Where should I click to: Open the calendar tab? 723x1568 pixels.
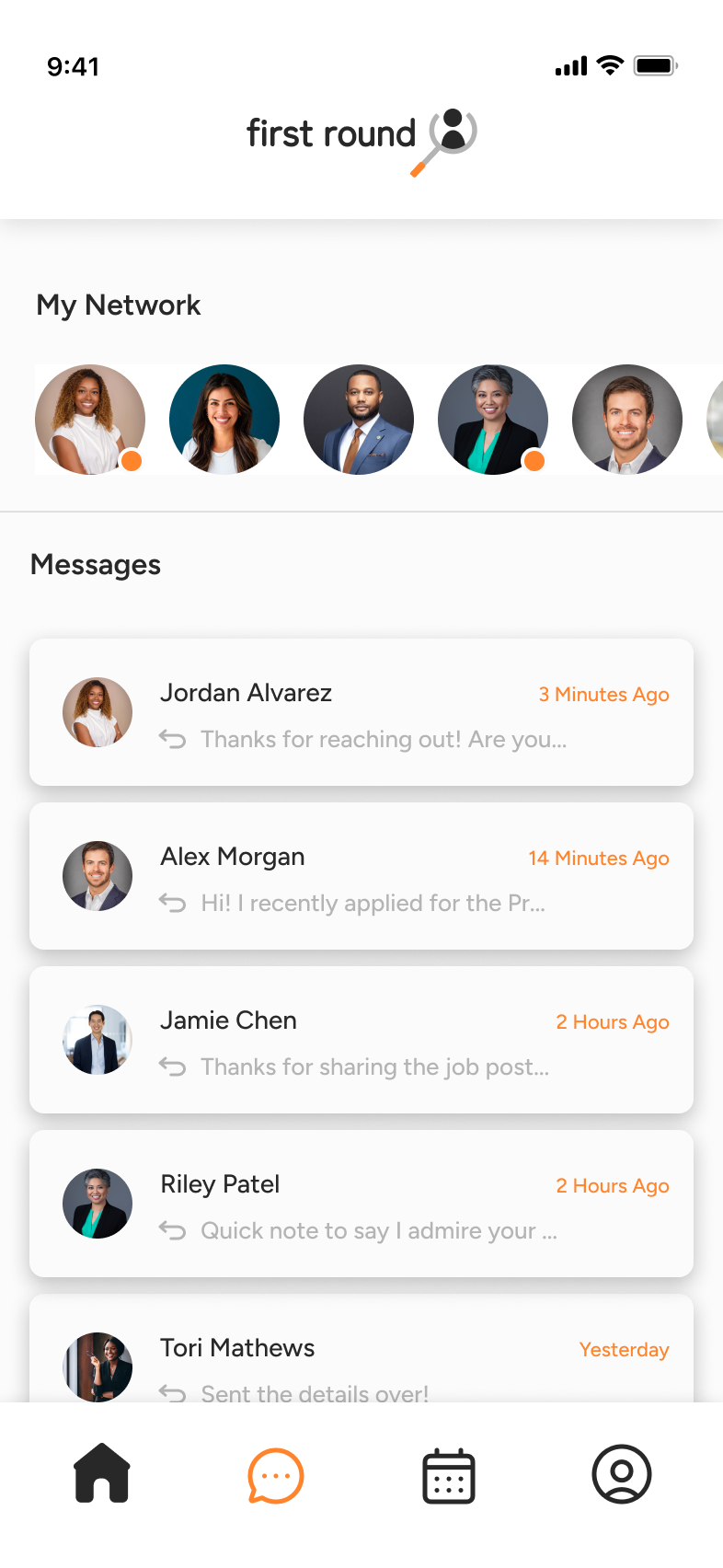[449, 1476]
